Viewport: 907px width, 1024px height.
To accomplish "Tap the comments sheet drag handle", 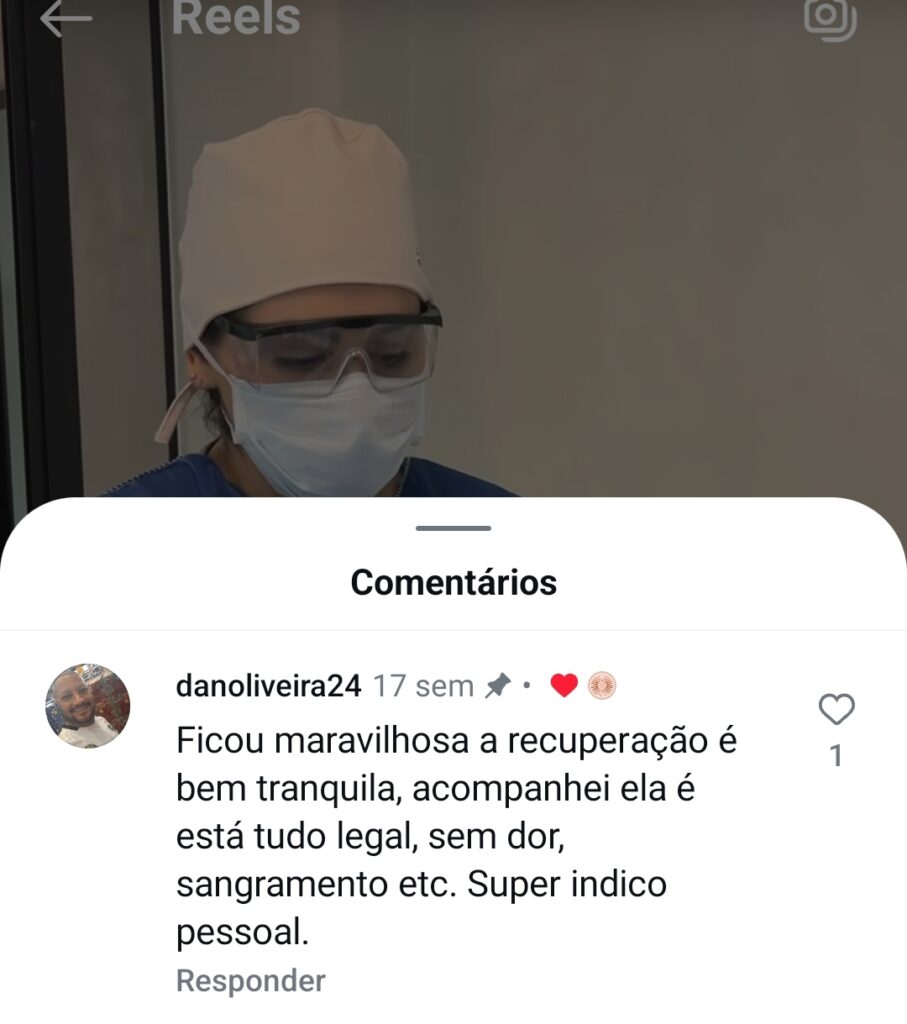I will pos(453,528).
